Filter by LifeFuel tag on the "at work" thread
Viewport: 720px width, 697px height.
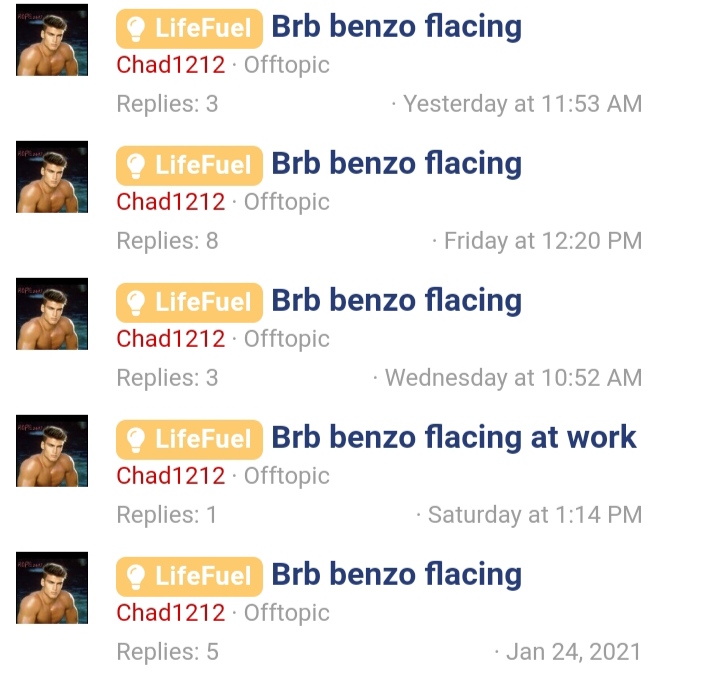[x=189, y=438]
